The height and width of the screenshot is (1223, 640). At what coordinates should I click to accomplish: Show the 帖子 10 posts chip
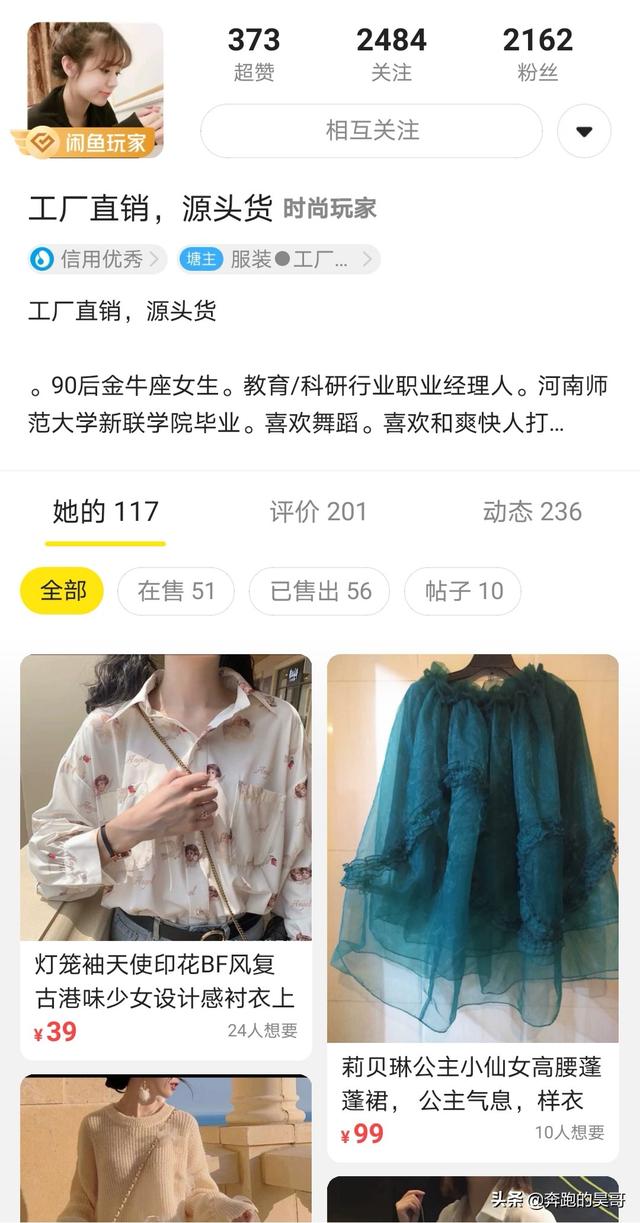tap(462, 591)
